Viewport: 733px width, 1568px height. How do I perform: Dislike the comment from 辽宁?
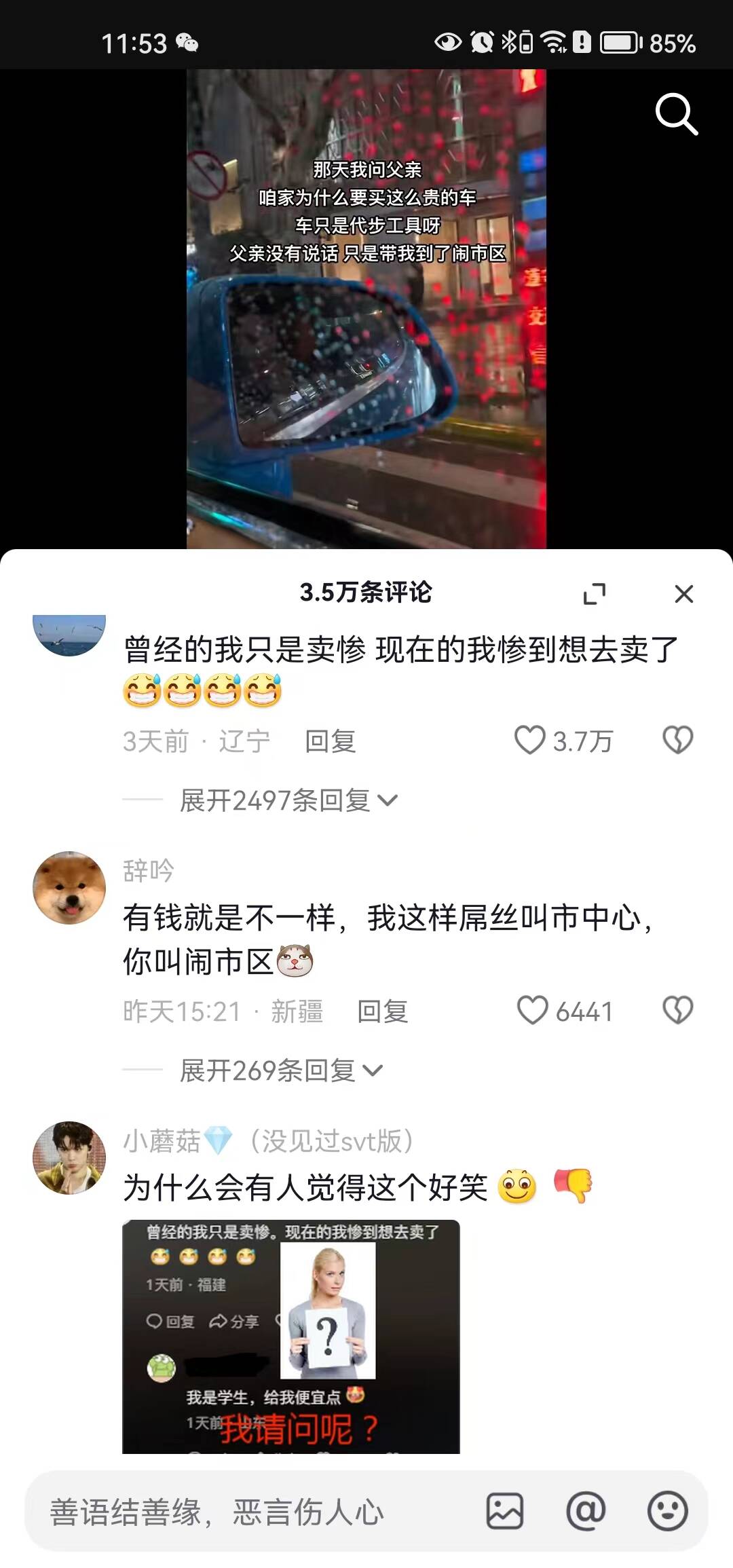pyautogui.click(x=677, y=740)
